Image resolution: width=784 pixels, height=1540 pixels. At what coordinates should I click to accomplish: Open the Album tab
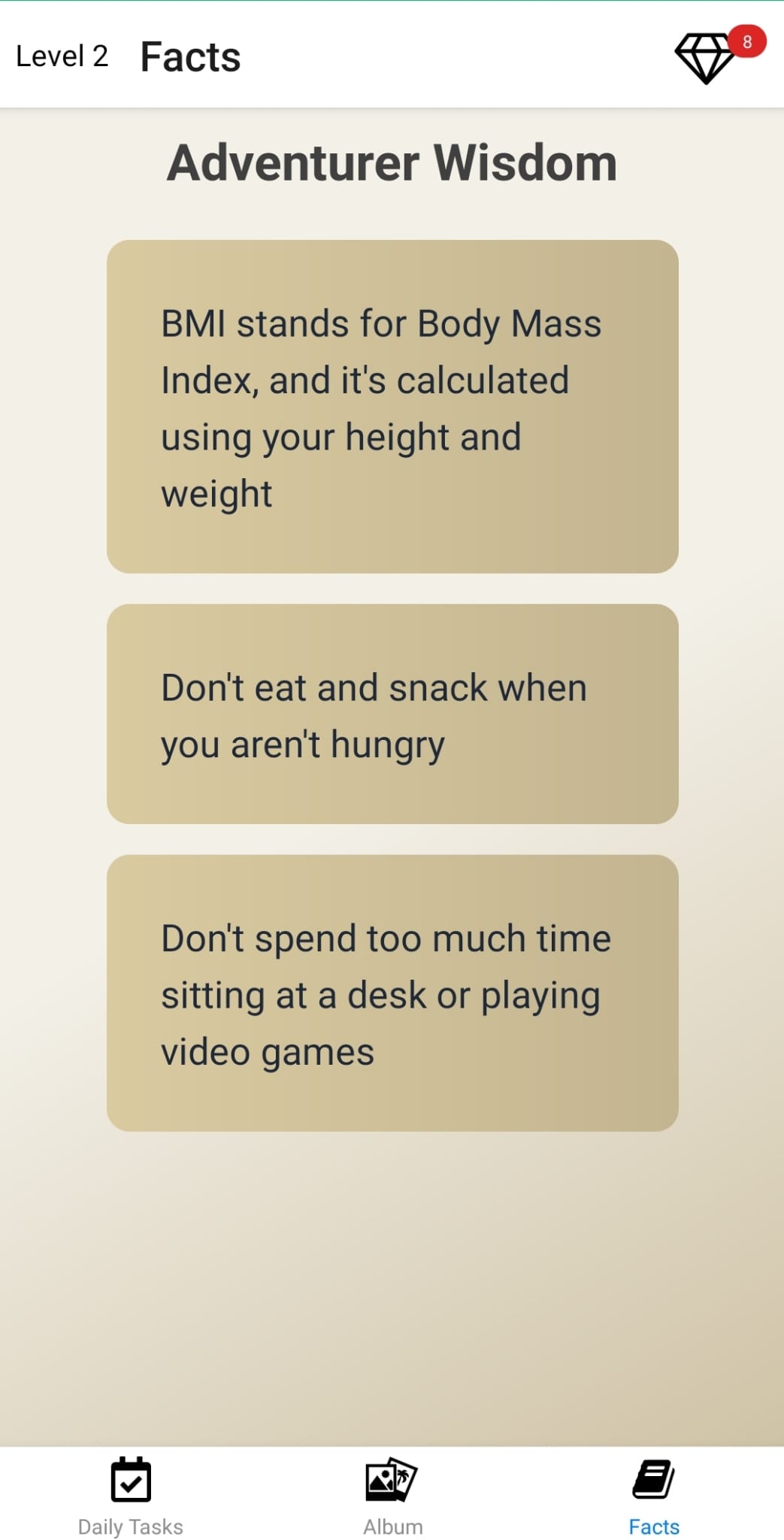pos(392,1495)
